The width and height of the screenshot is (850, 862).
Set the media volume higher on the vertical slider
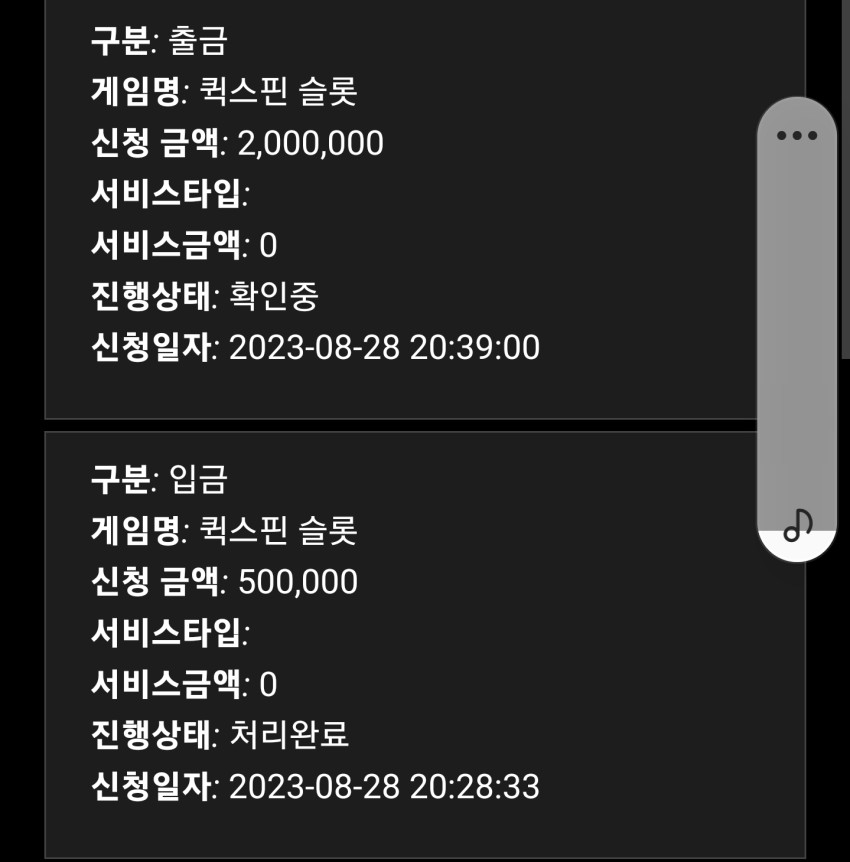[797, 329]
